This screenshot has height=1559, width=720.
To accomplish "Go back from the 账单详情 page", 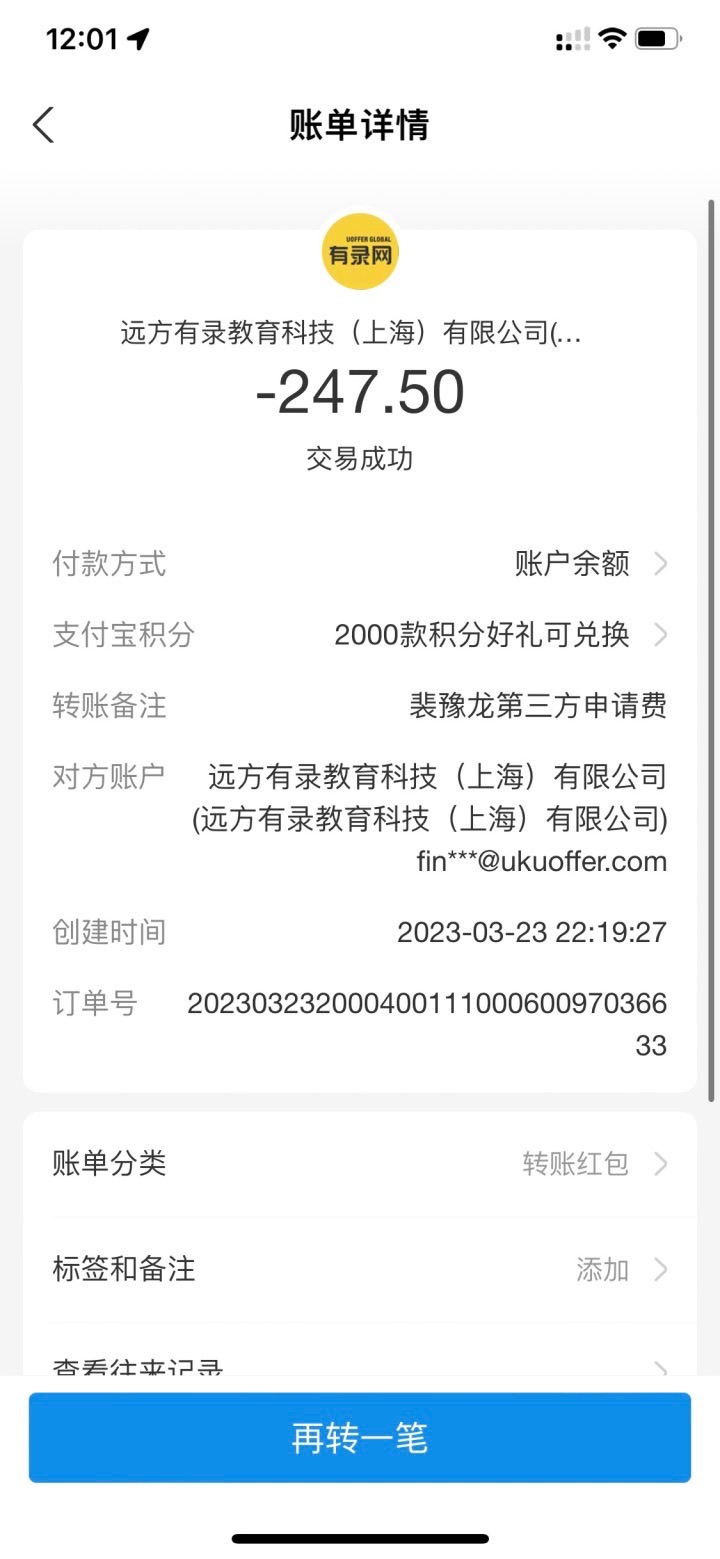I will (x=44, y=126).
